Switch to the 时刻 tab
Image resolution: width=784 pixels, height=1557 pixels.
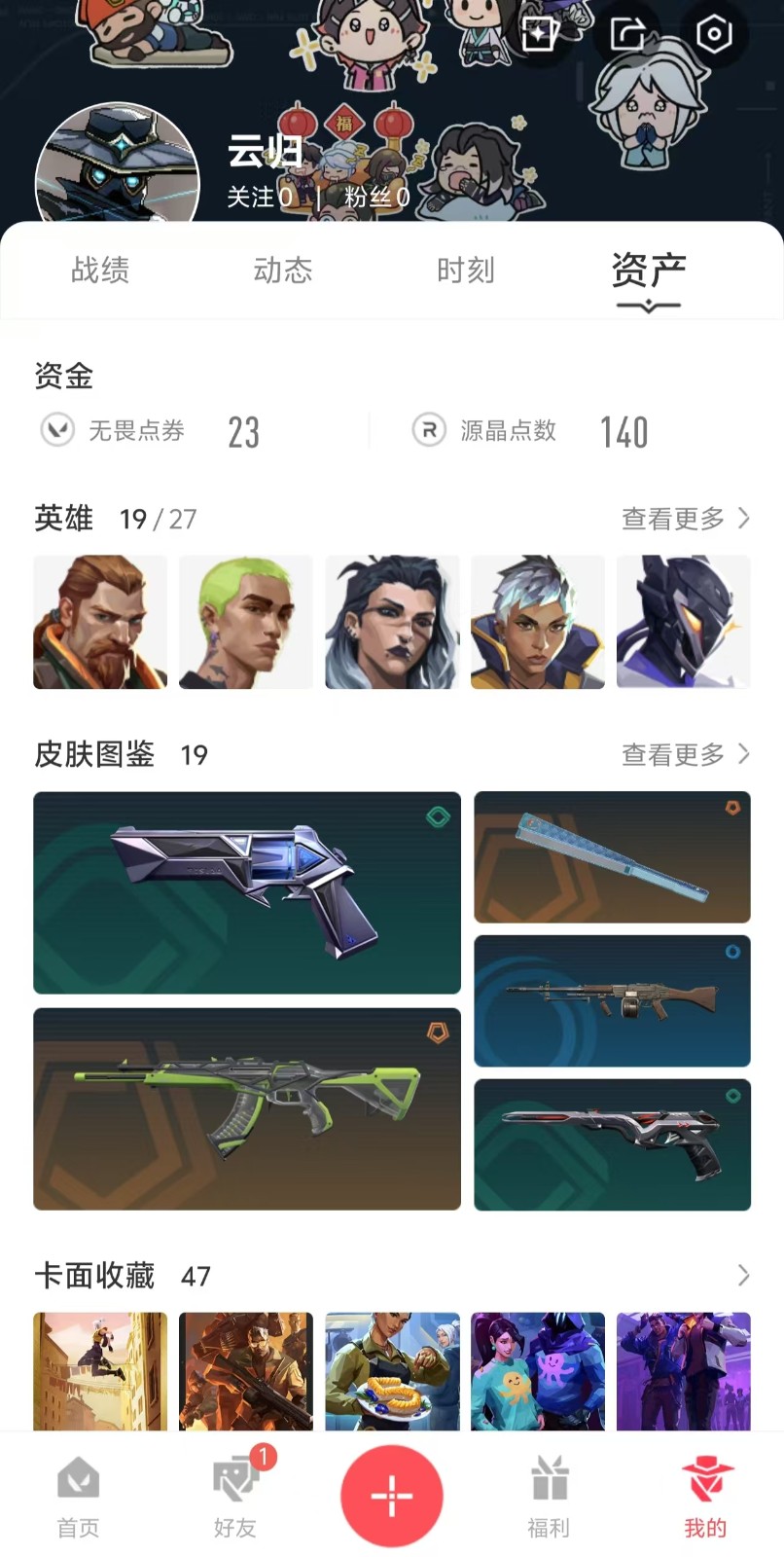466,271
